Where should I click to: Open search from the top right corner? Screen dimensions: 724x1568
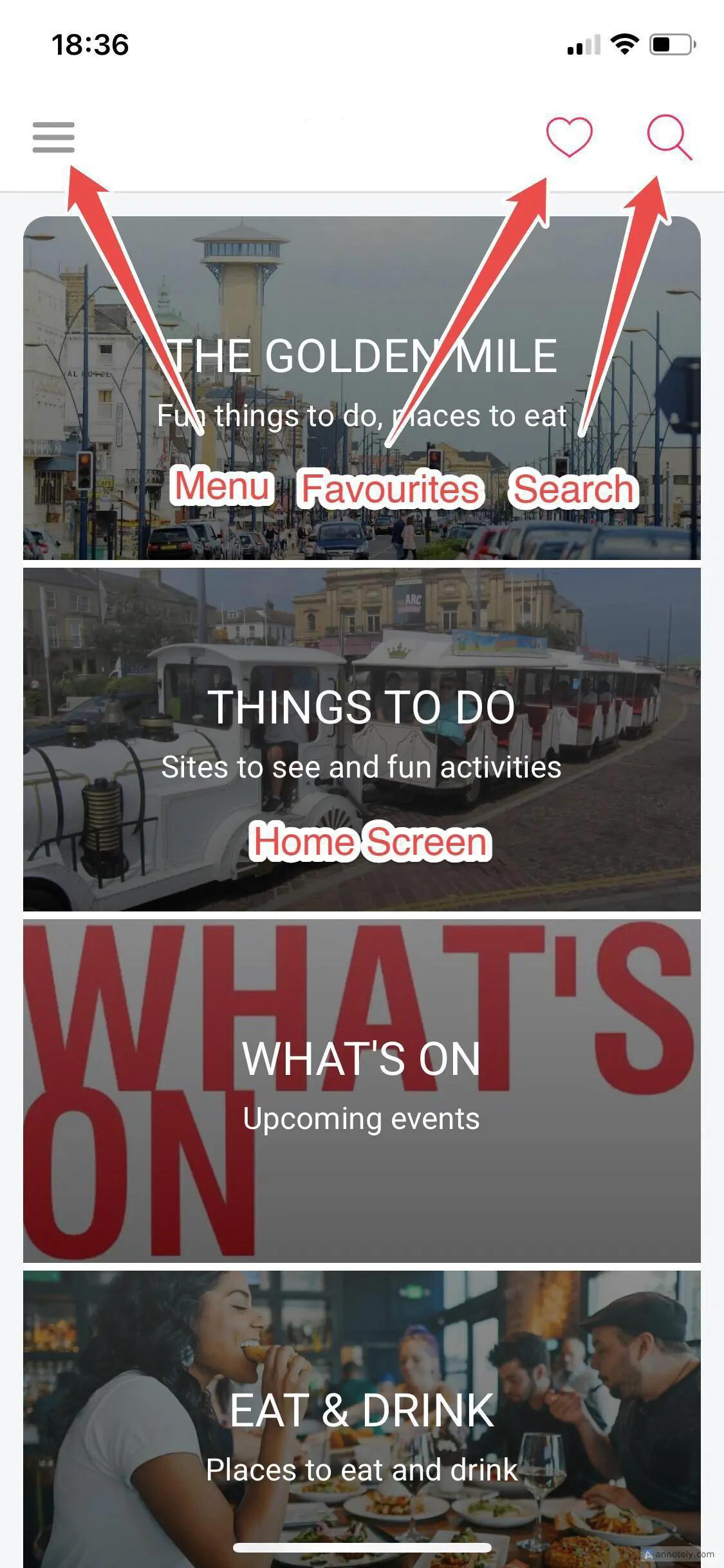(667, 137)
